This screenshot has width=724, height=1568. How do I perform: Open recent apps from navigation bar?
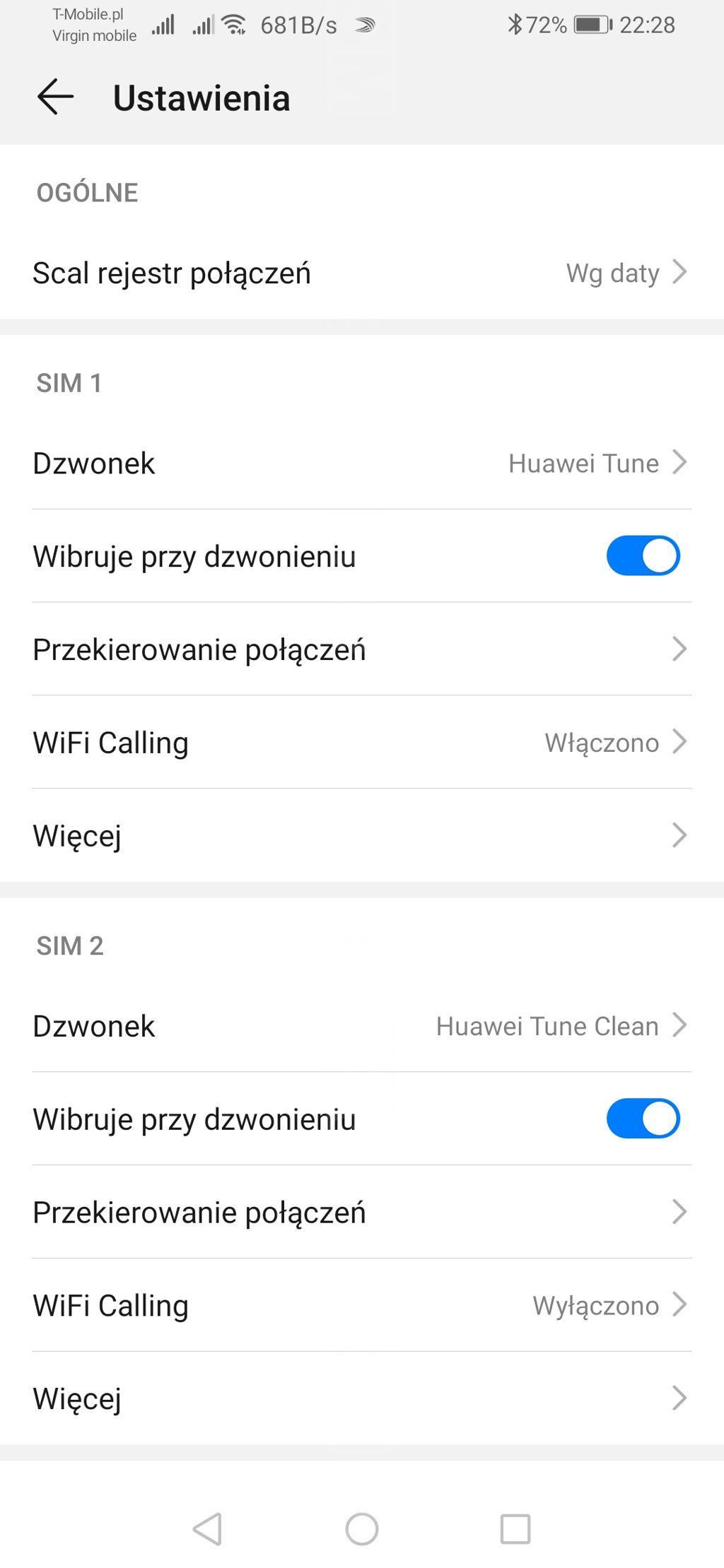pyautogui.click(x=515, y=1529)
